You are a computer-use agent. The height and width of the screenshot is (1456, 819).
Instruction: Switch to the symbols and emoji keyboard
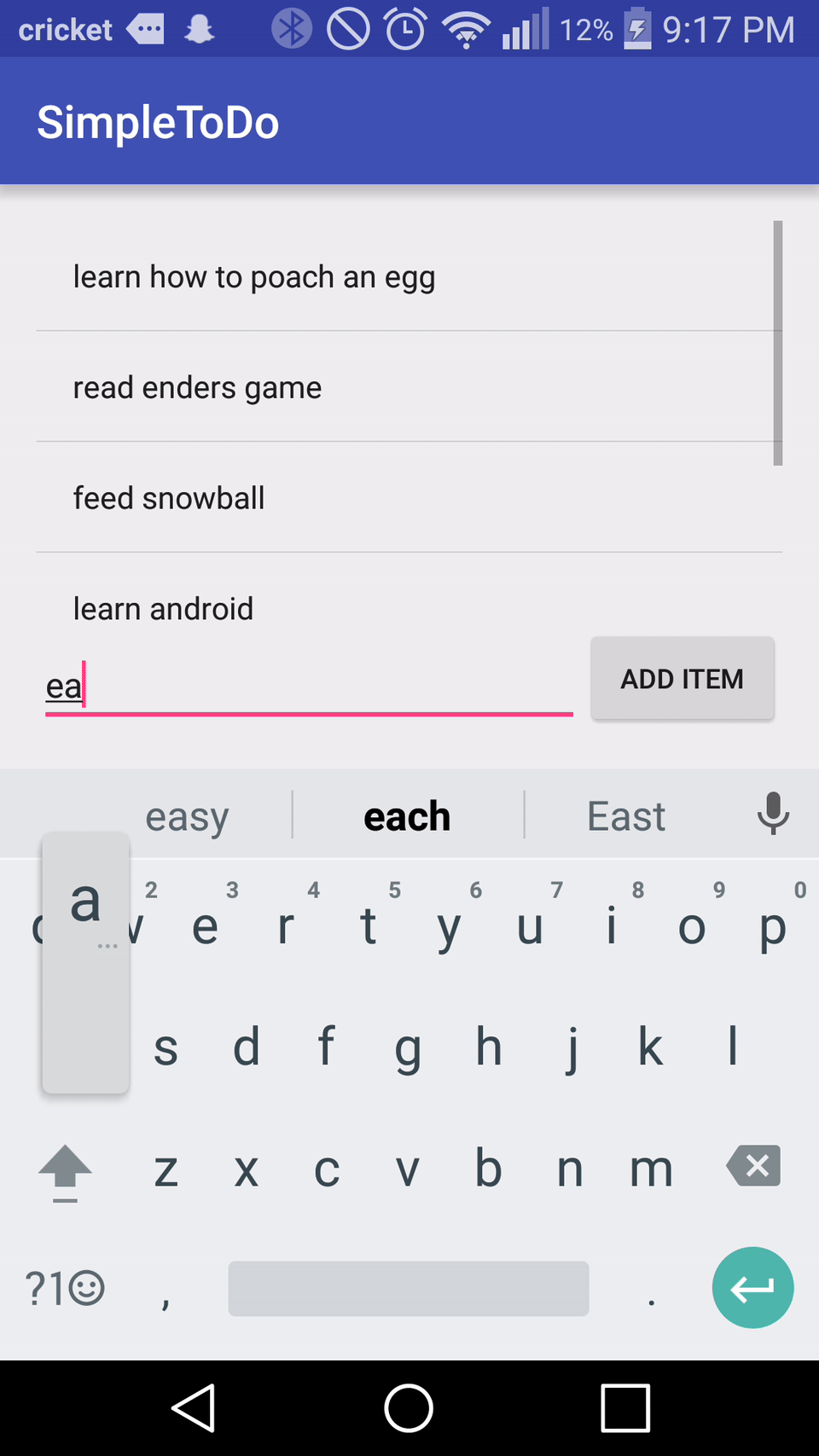64,1288
